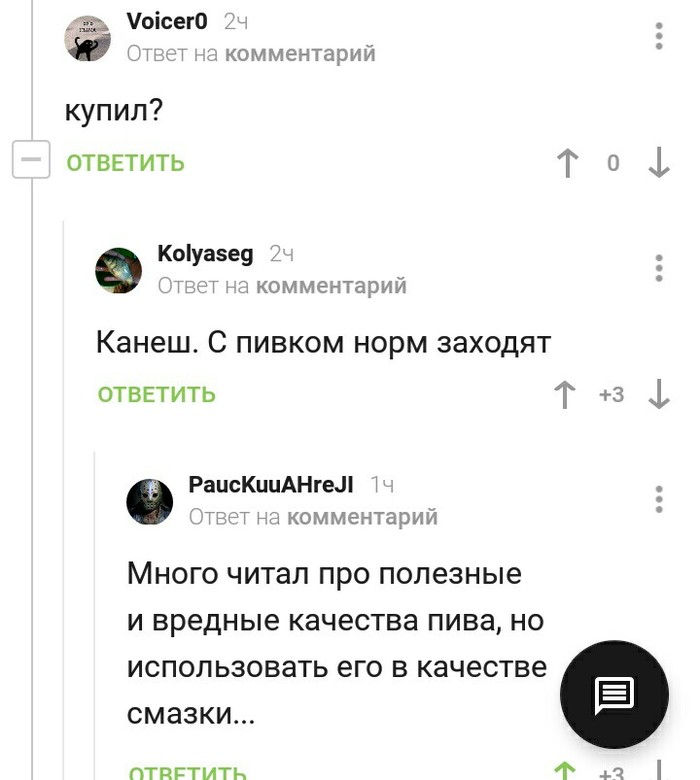Image resolution: width=700 pixels, height=780 pixels.
Task: Collapse the Voicer0 comment thread
Action: [31, 160]
